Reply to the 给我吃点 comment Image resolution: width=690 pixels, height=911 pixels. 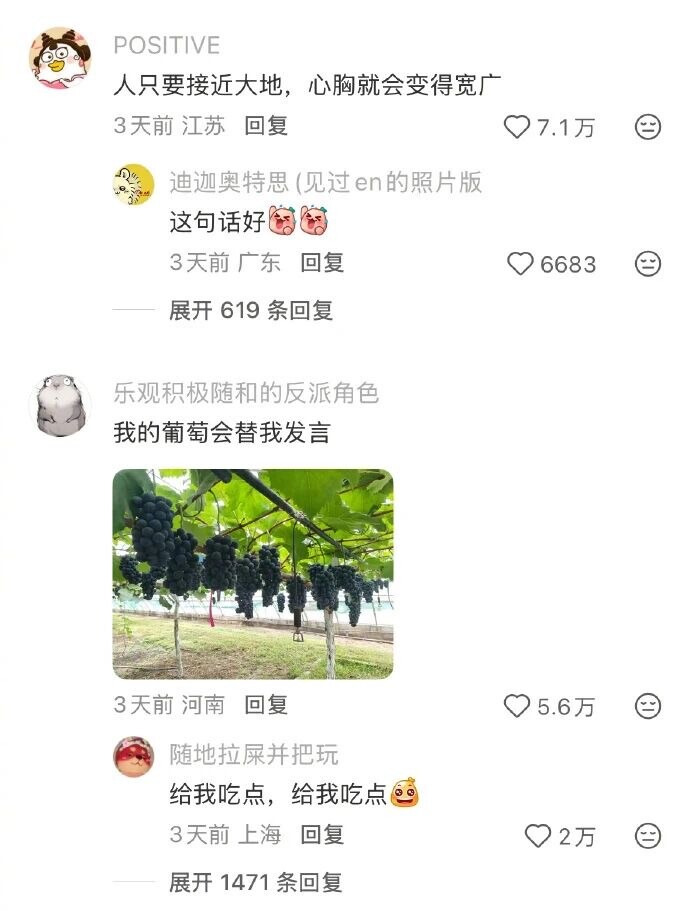pyautogui.click(x=322, y=834)
